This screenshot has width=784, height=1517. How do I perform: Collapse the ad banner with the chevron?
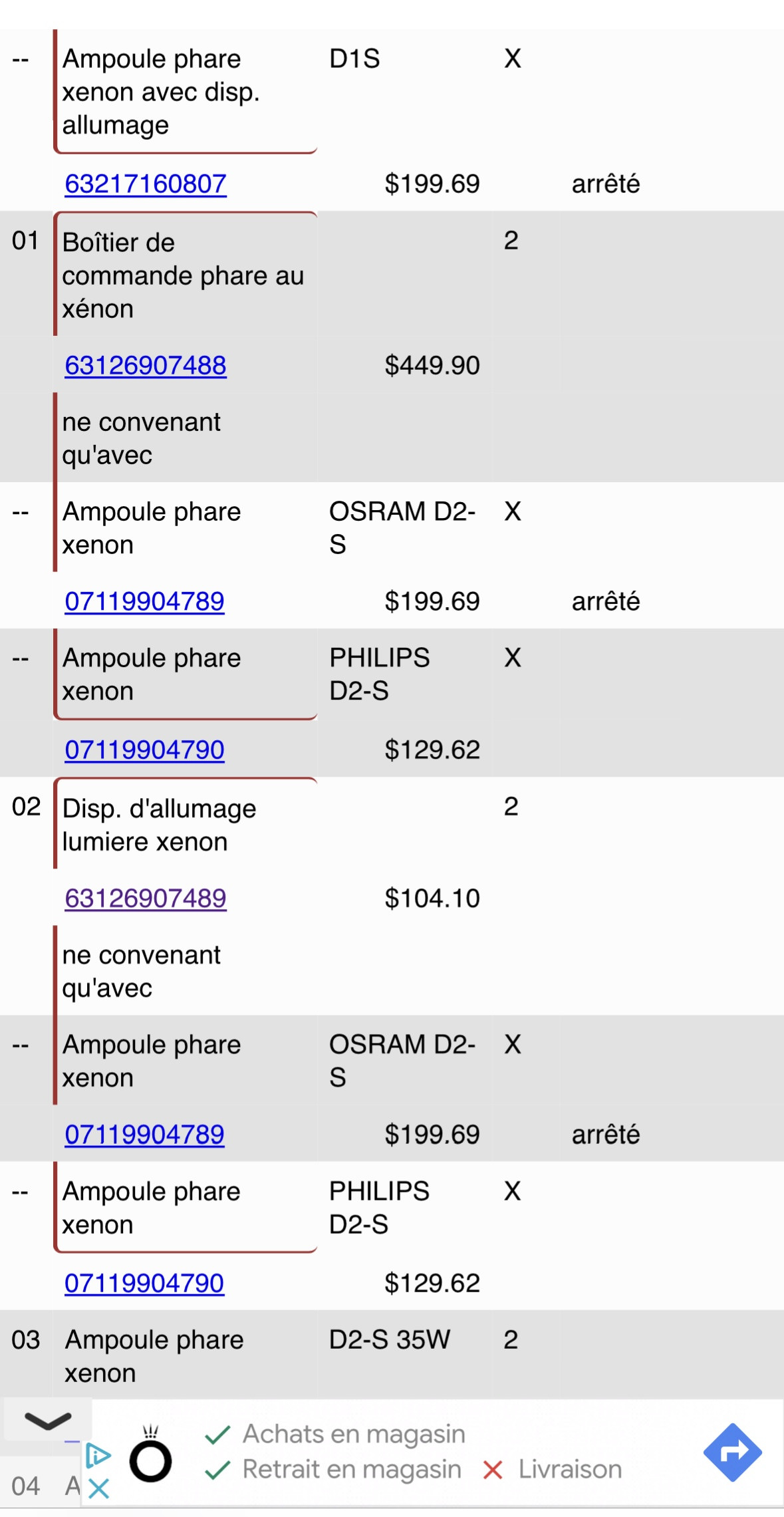48,1420
